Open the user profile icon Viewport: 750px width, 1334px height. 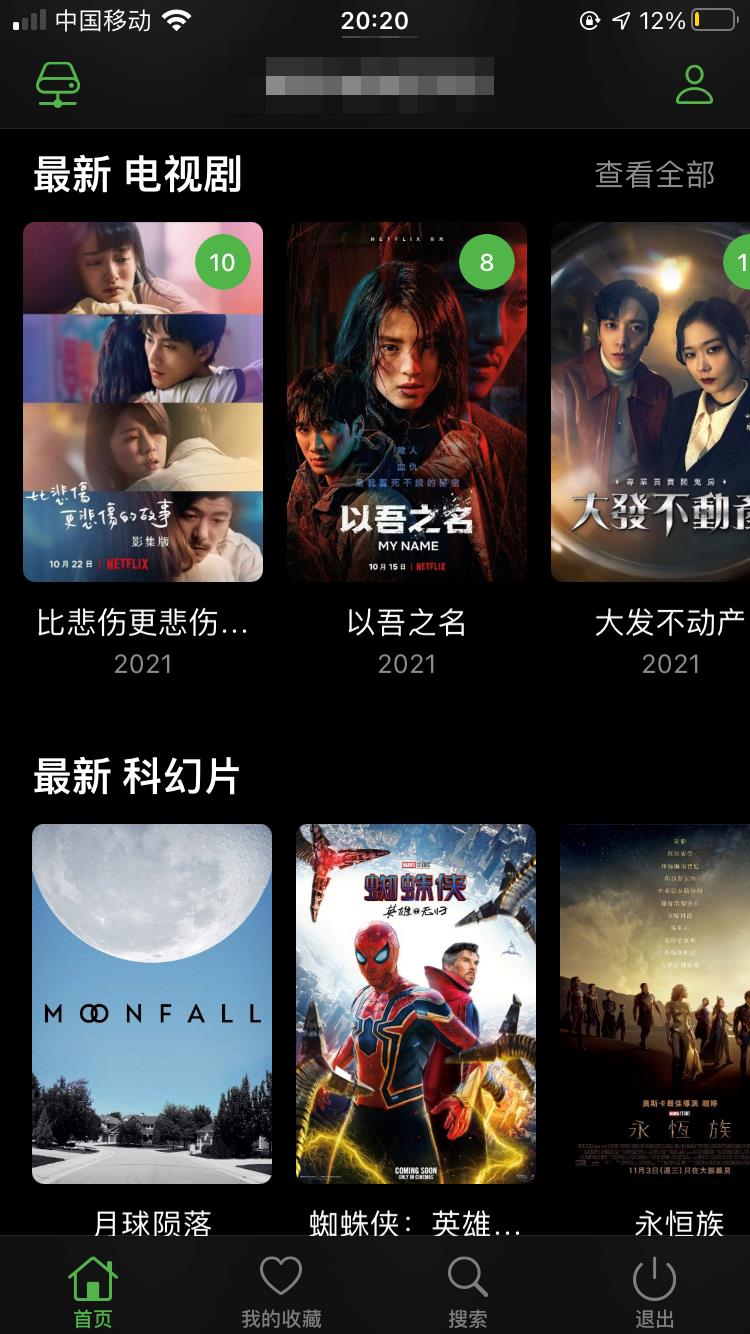coord(694,85)
